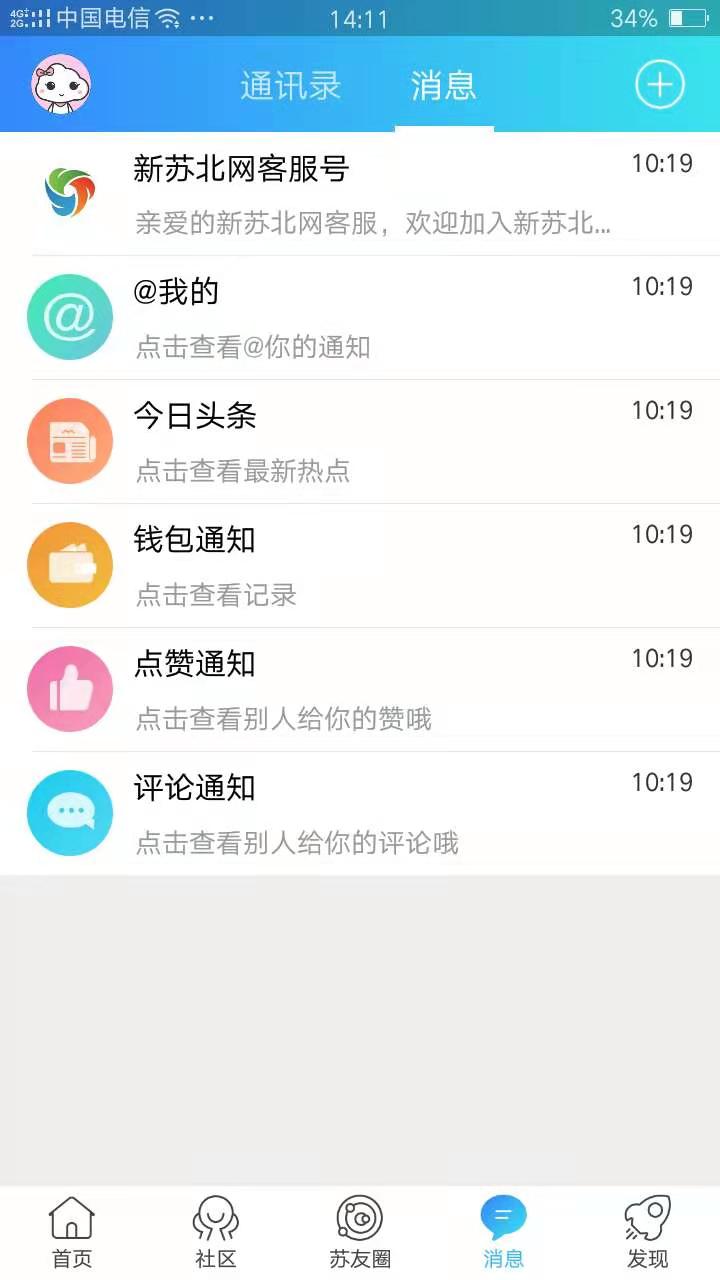The width and height of the screenshot is (720, 1280).
Task: Tap the 点赞通知 thumbs-up icon
Action: tap(70, 689)
